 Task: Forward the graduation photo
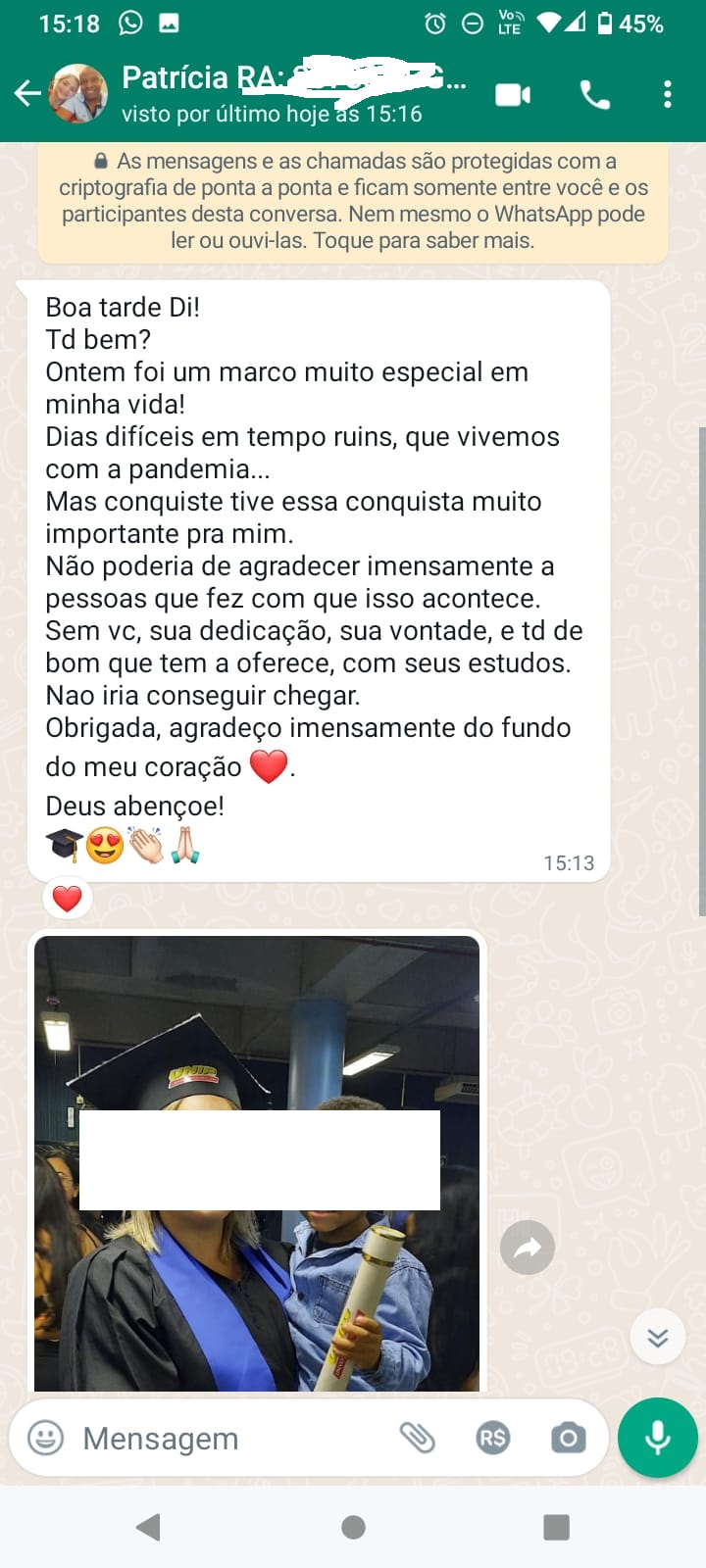(528, 1248)
